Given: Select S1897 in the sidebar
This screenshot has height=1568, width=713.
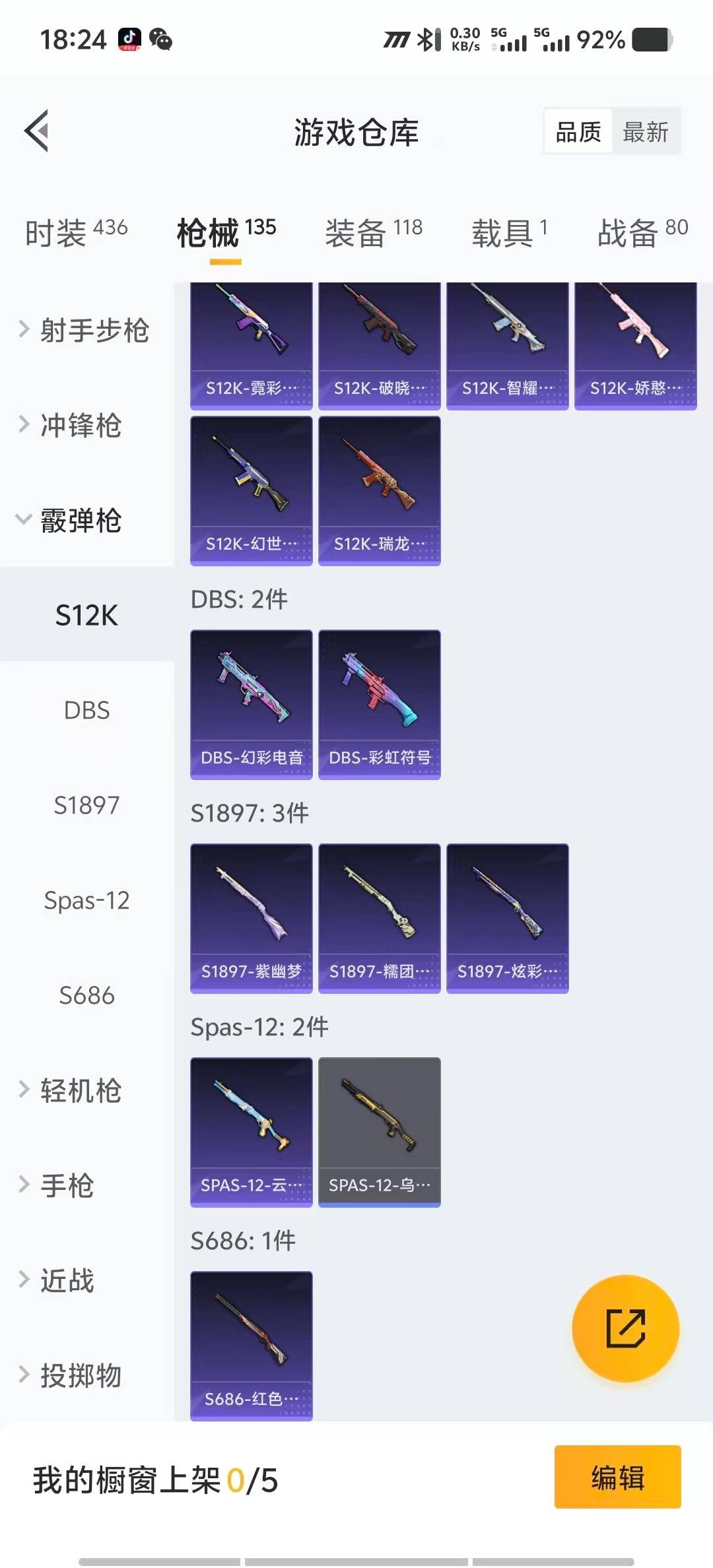Looking at the screenshot, I should (86, 805).
